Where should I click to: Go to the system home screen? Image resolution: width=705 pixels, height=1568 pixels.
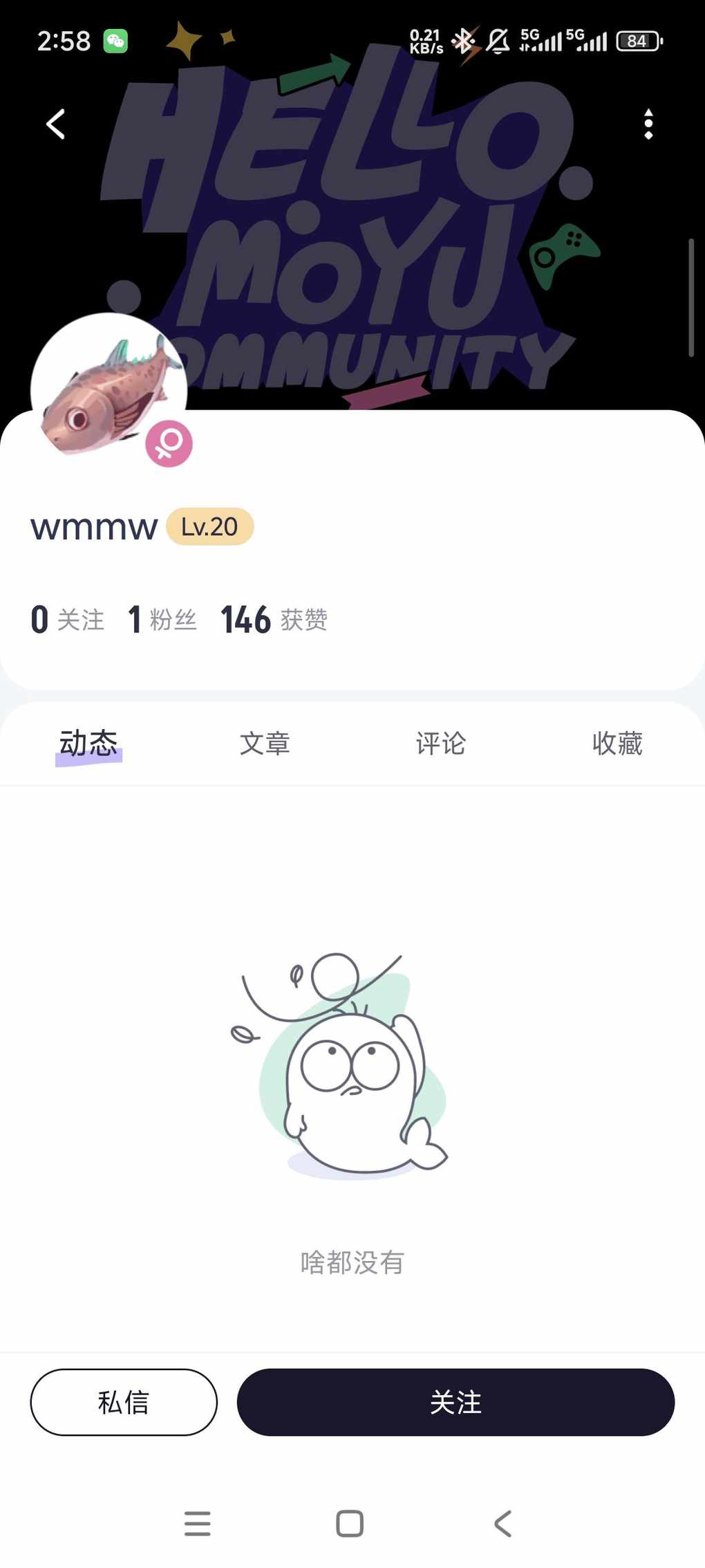click(x=350, y=1523)
